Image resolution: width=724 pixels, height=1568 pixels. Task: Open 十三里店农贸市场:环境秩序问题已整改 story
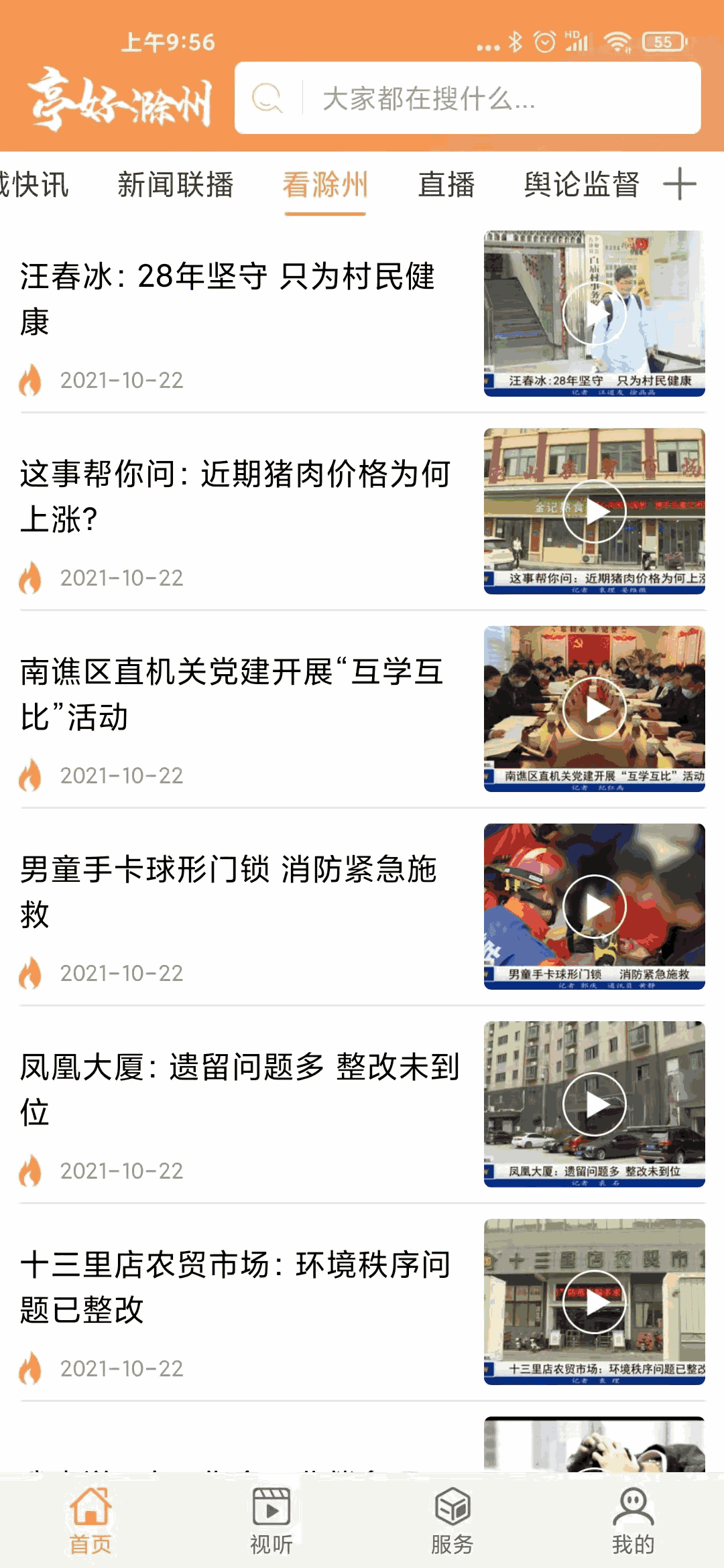pos(235,1287)
